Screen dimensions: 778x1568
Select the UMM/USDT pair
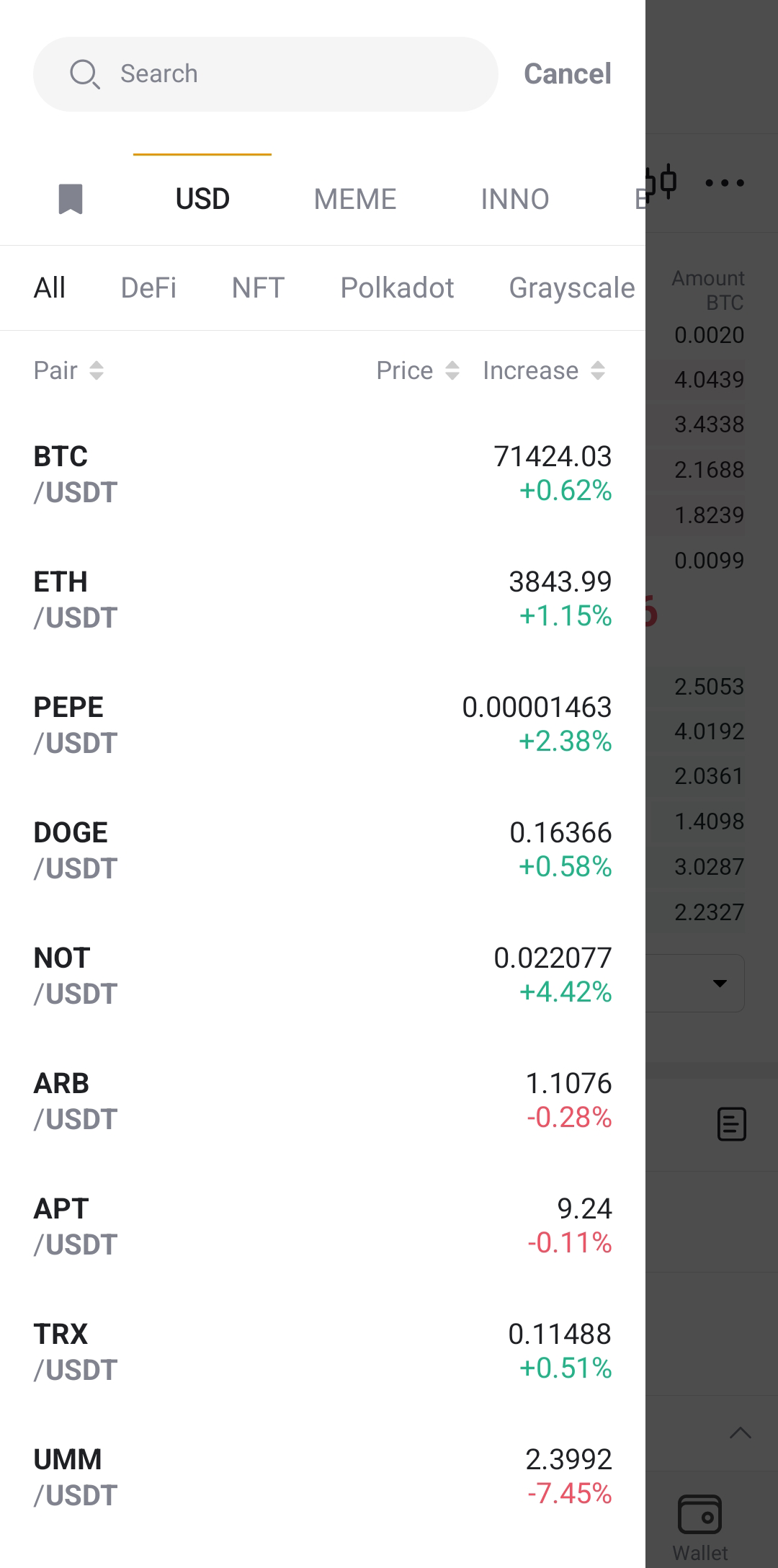click(323, 1476)
